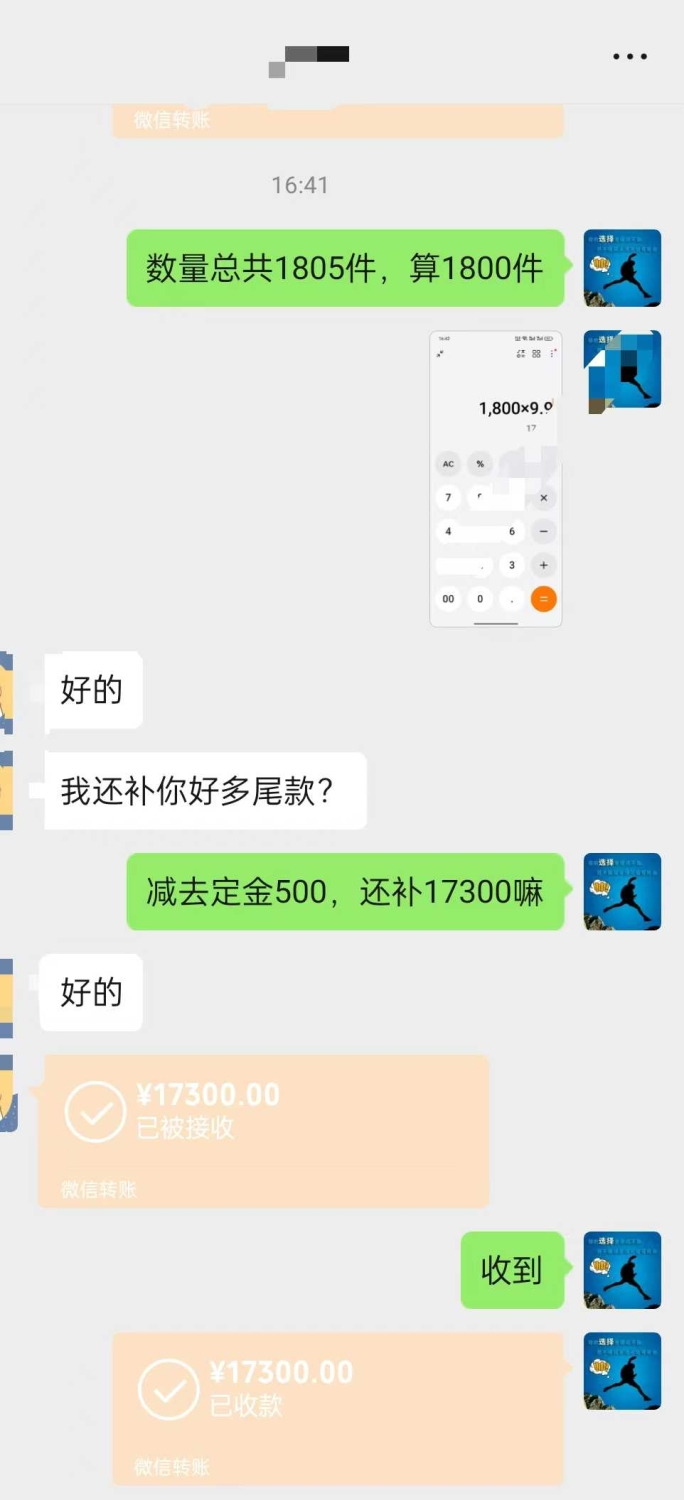Open the calculator screenshot image
Screen dimensions: 684x1500
coord(496,479)
